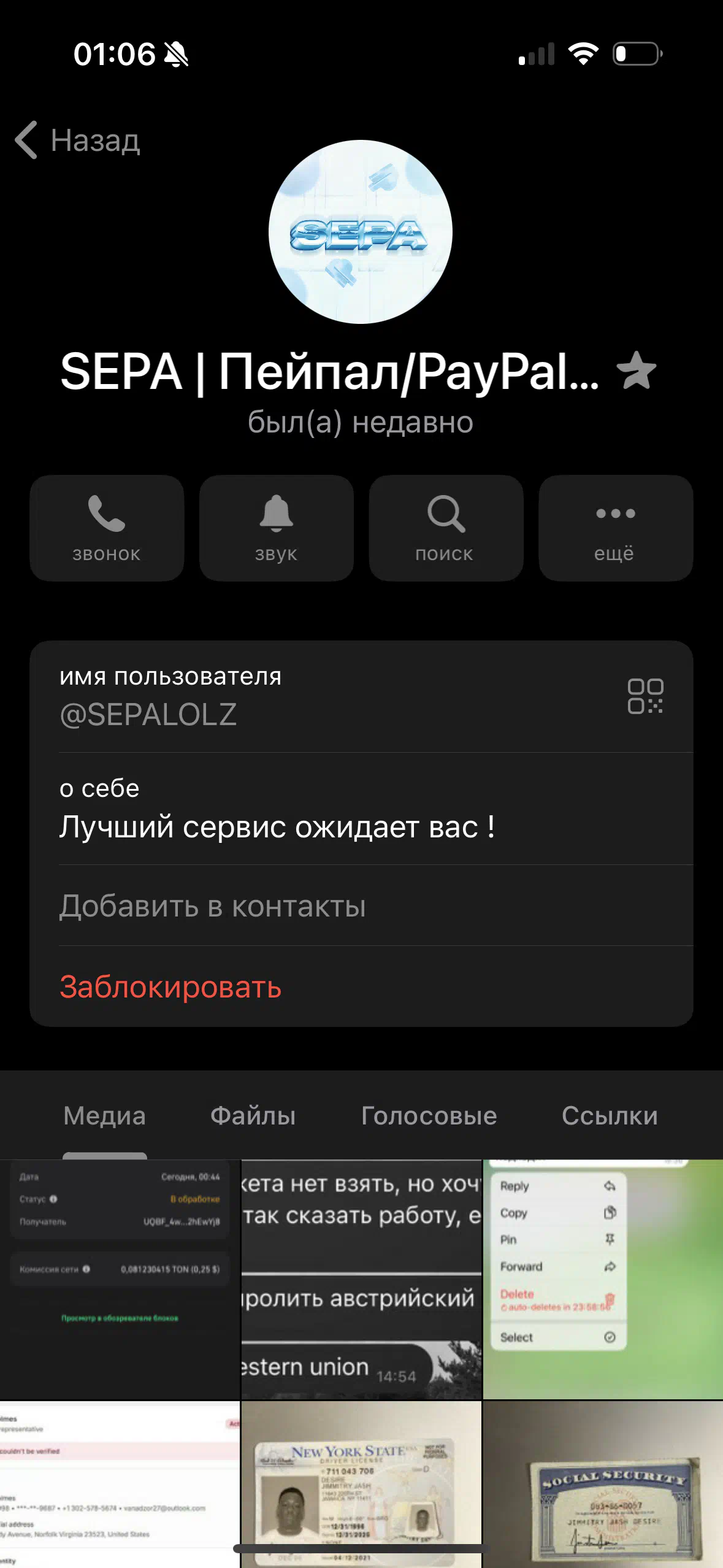
Task: Block the user with Заблокировать
Action: (361, 986)
